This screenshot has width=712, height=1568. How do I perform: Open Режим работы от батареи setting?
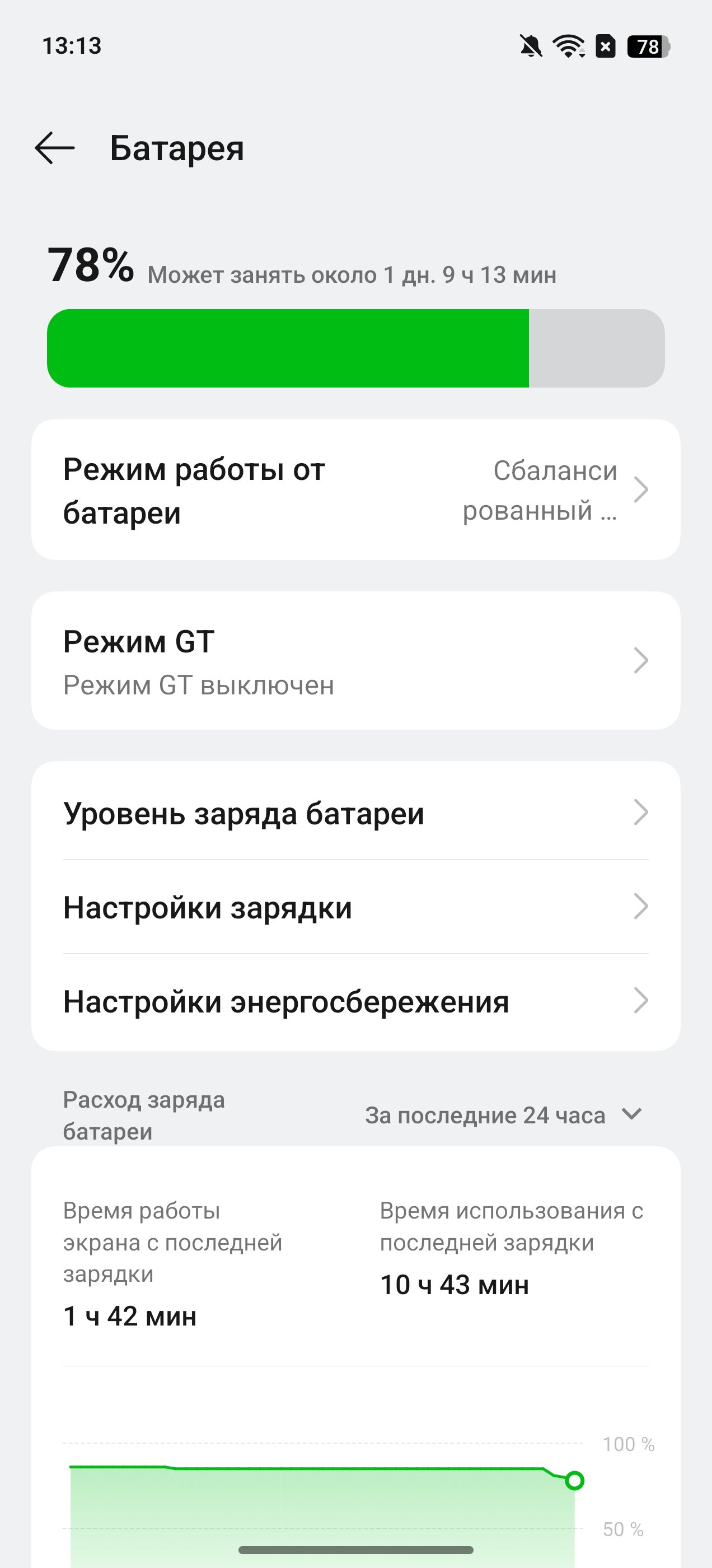tap(356, 489)
